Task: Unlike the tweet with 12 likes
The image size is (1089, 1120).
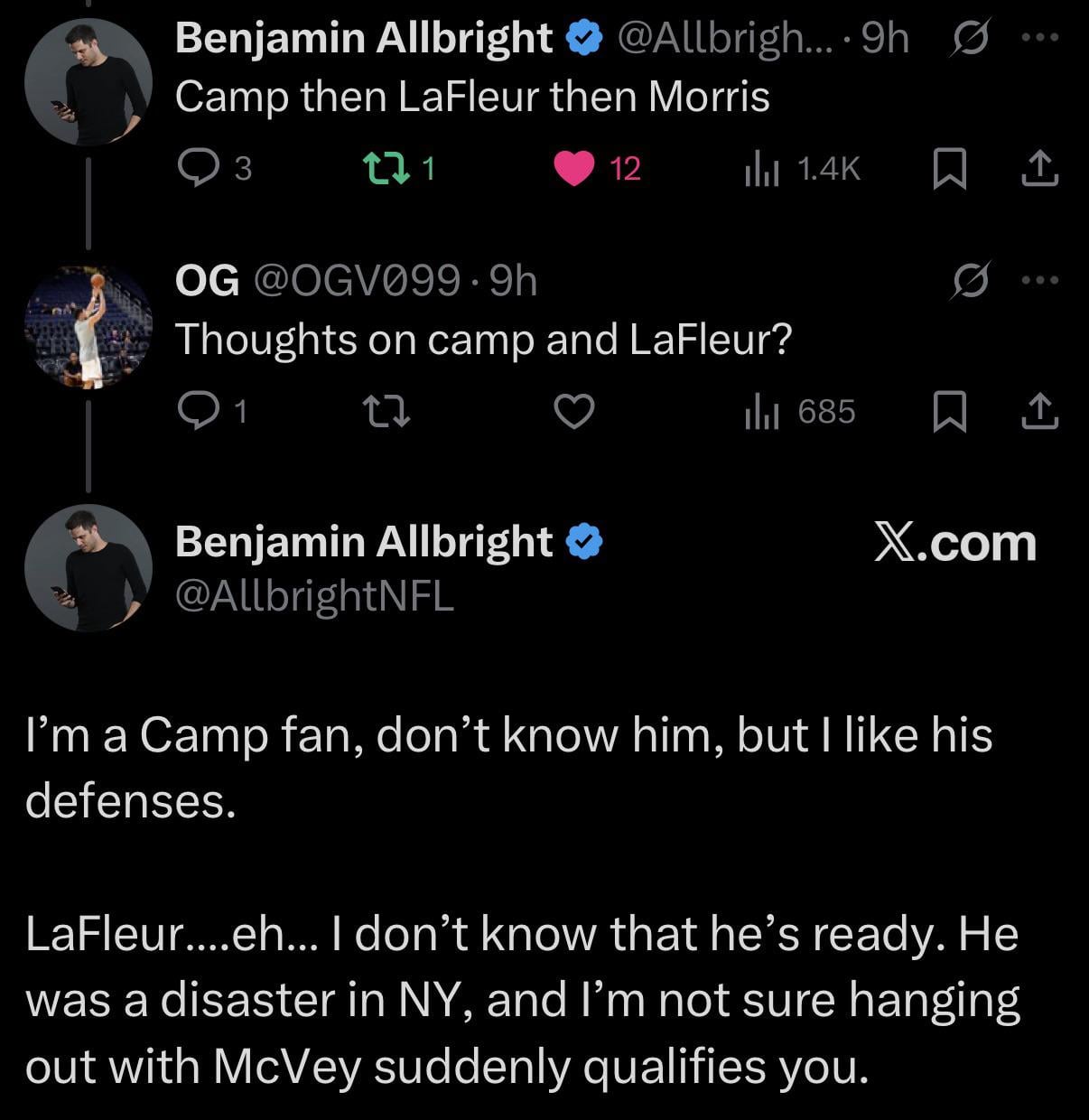Action: click(x=574, y=168)
